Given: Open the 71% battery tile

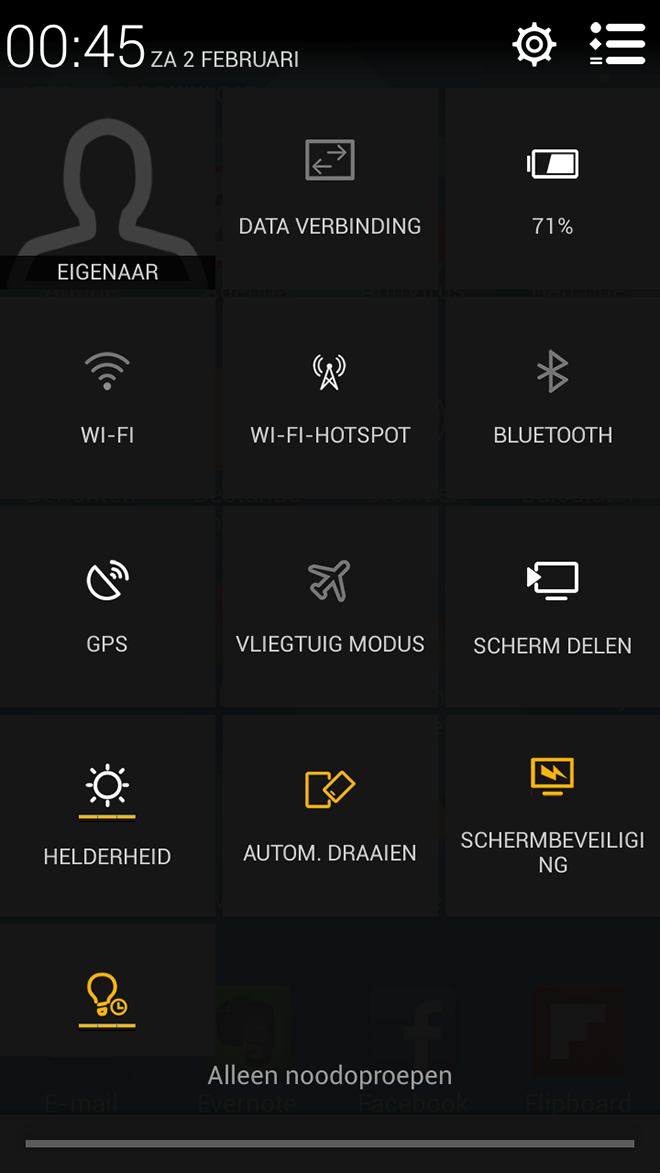Looking at the screenshot, I should click(552, 188).
